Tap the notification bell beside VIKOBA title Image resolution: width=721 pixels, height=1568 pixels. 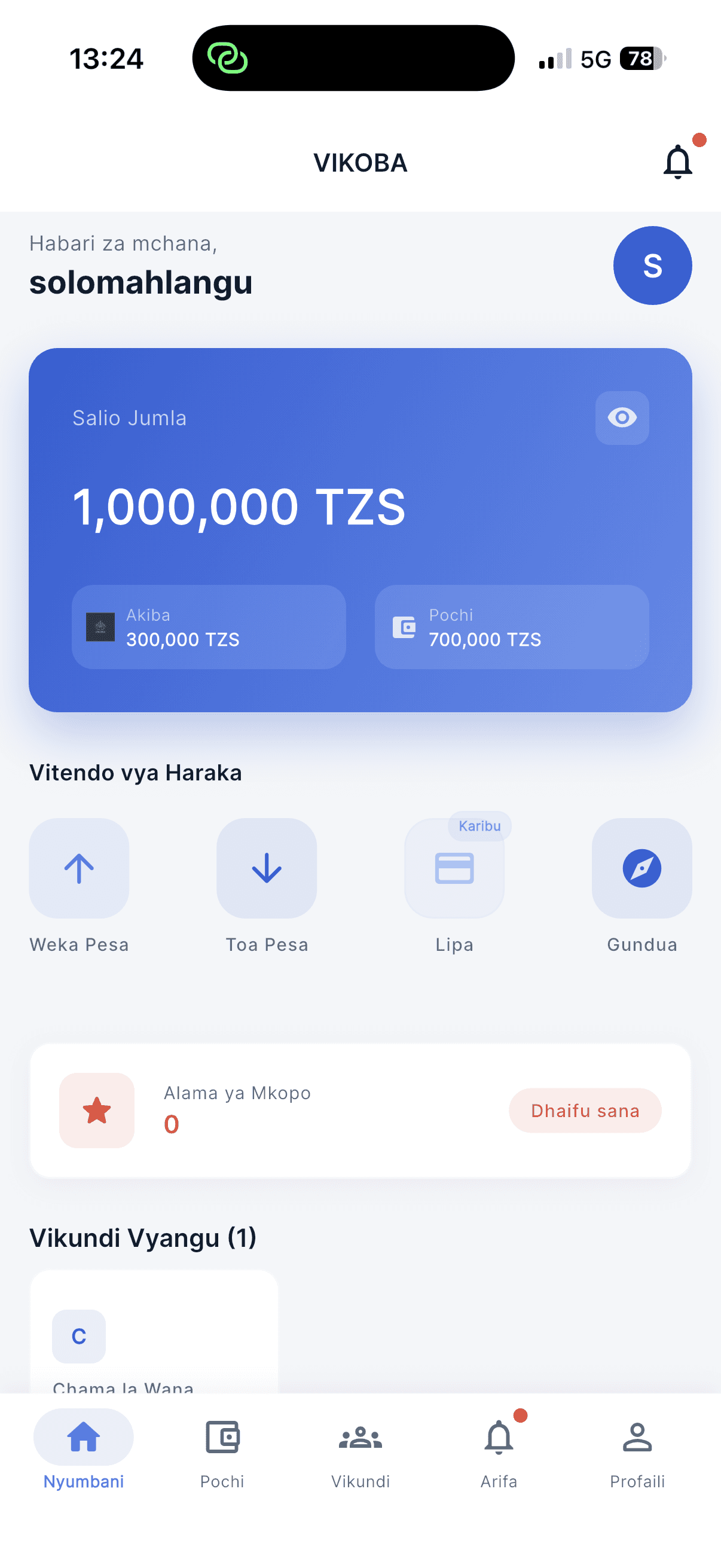(x=677, y=162)
